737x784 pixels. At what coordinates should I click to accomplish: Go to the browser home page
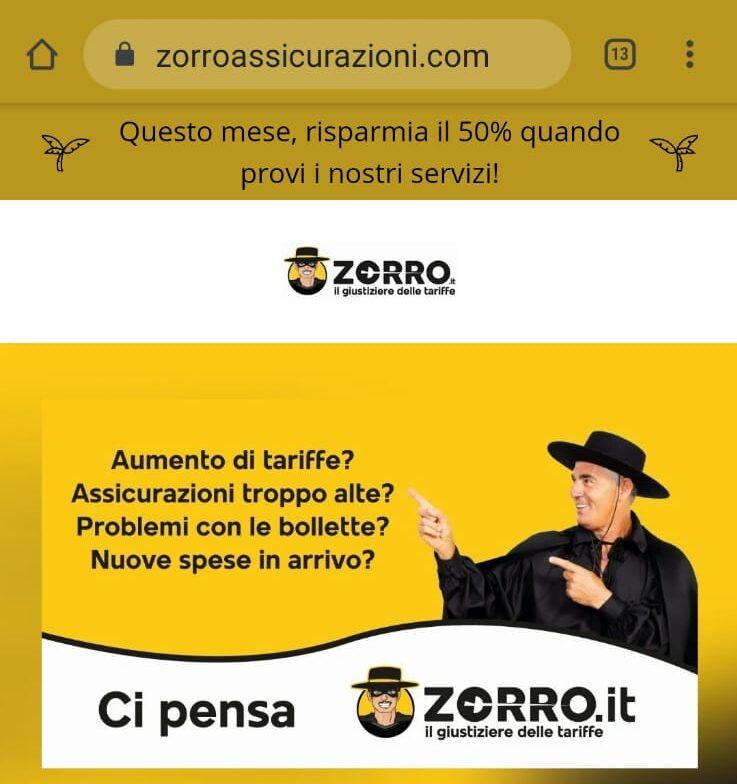click(x=41, y=54)
